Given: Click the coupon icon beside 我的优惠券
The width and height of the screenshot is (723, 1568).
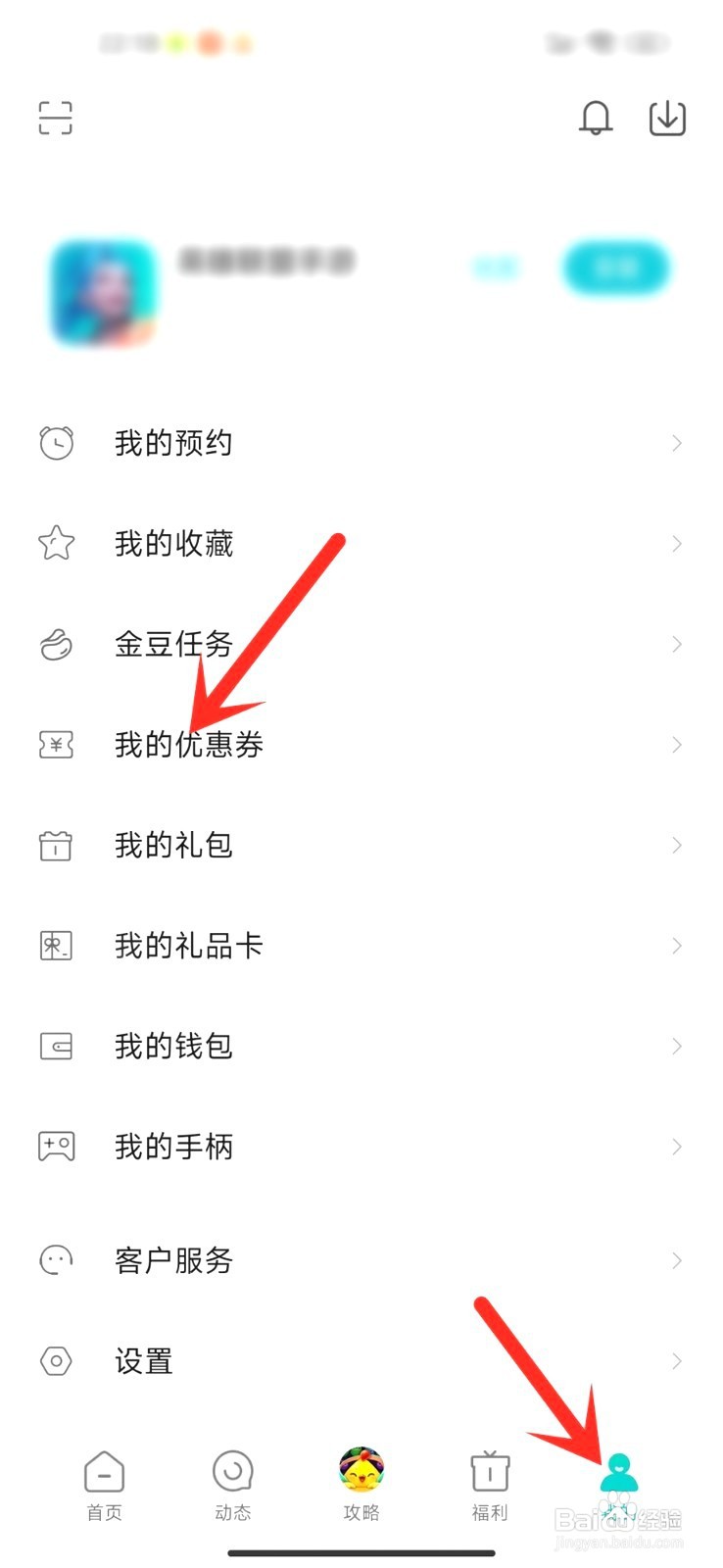Looking at the screenshot, I should click(56, 745).
